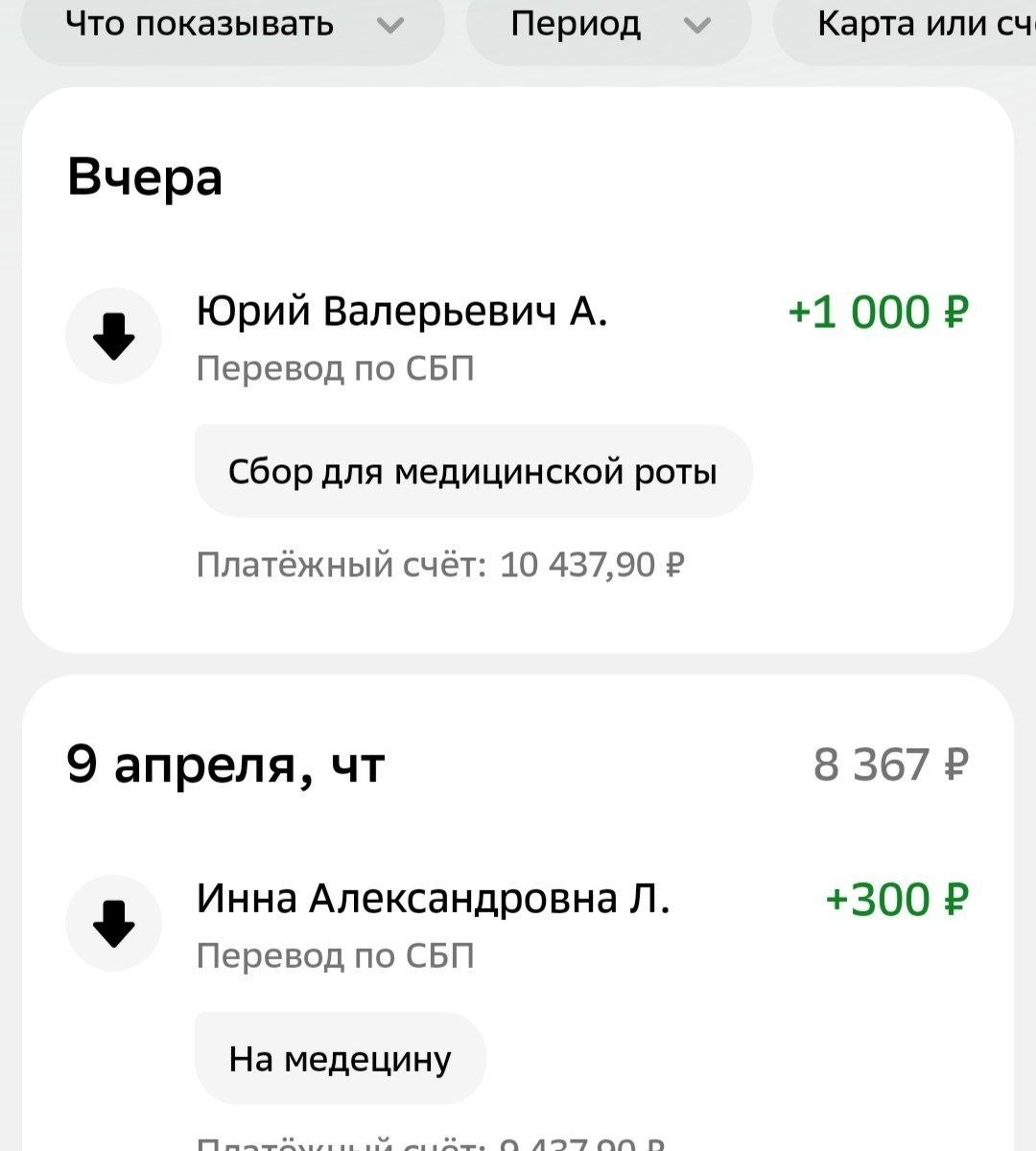Tap the green amount +1 000 ₽
Screen dimensions: 1036x1151
[878, 312]
